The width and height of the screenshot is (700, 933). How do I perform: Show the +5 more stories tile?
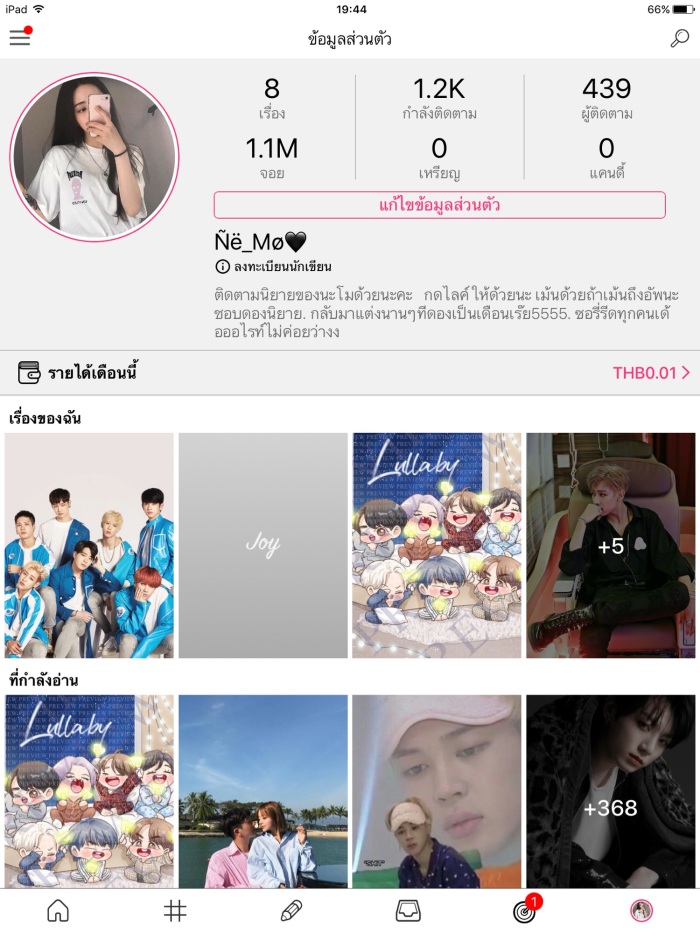coord(610,545)
